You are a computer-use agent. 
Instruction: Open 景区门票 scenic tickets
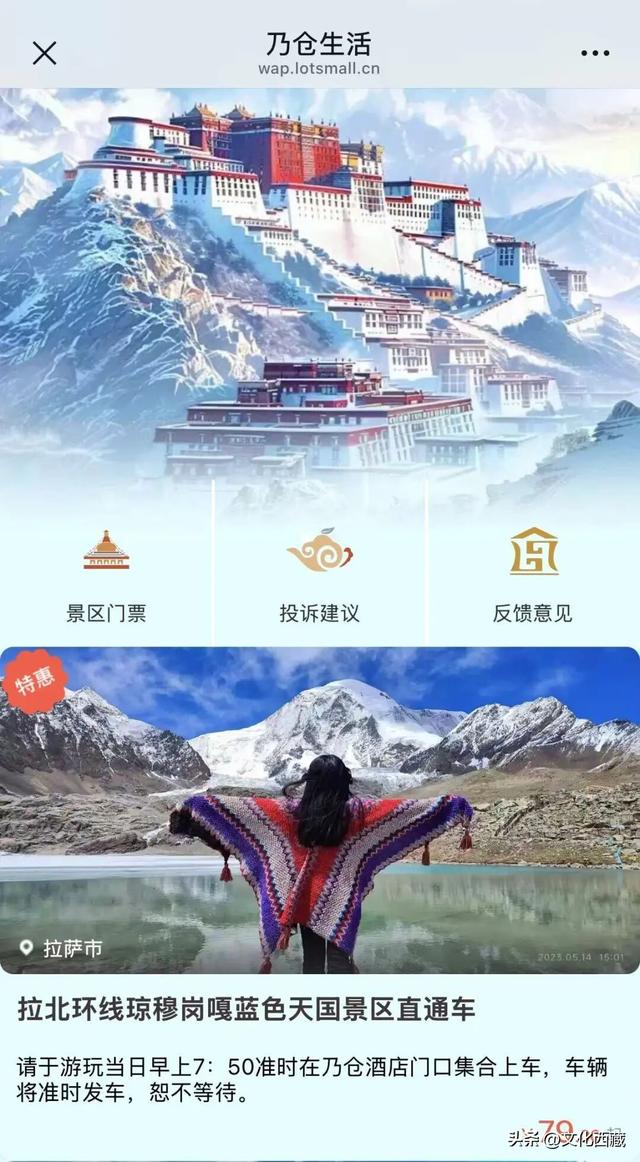[x=106, y=575]
